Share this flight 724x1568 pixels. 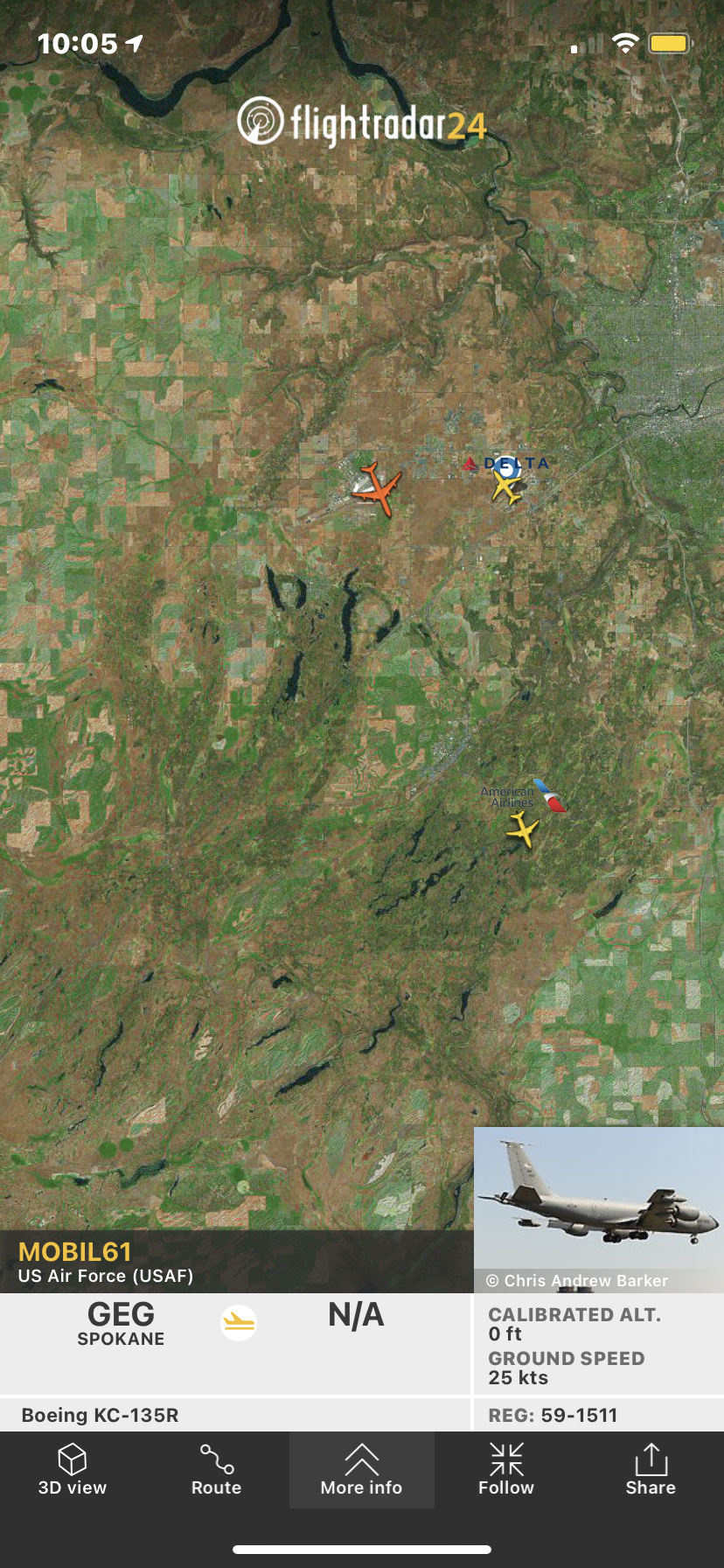[x=650, y=1470]
